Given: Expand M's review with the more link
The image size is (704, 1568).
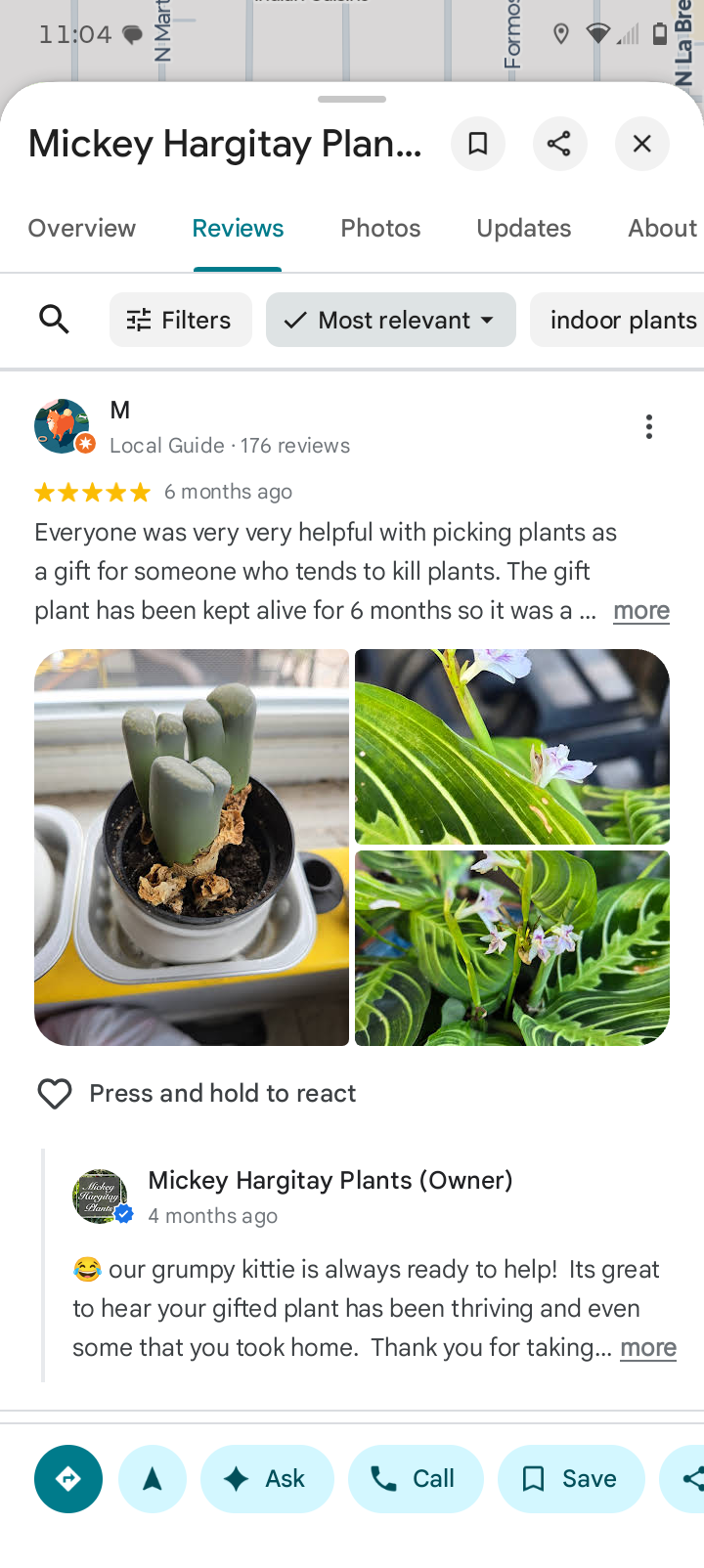Looking at the screenshot, I should [641, 611].
